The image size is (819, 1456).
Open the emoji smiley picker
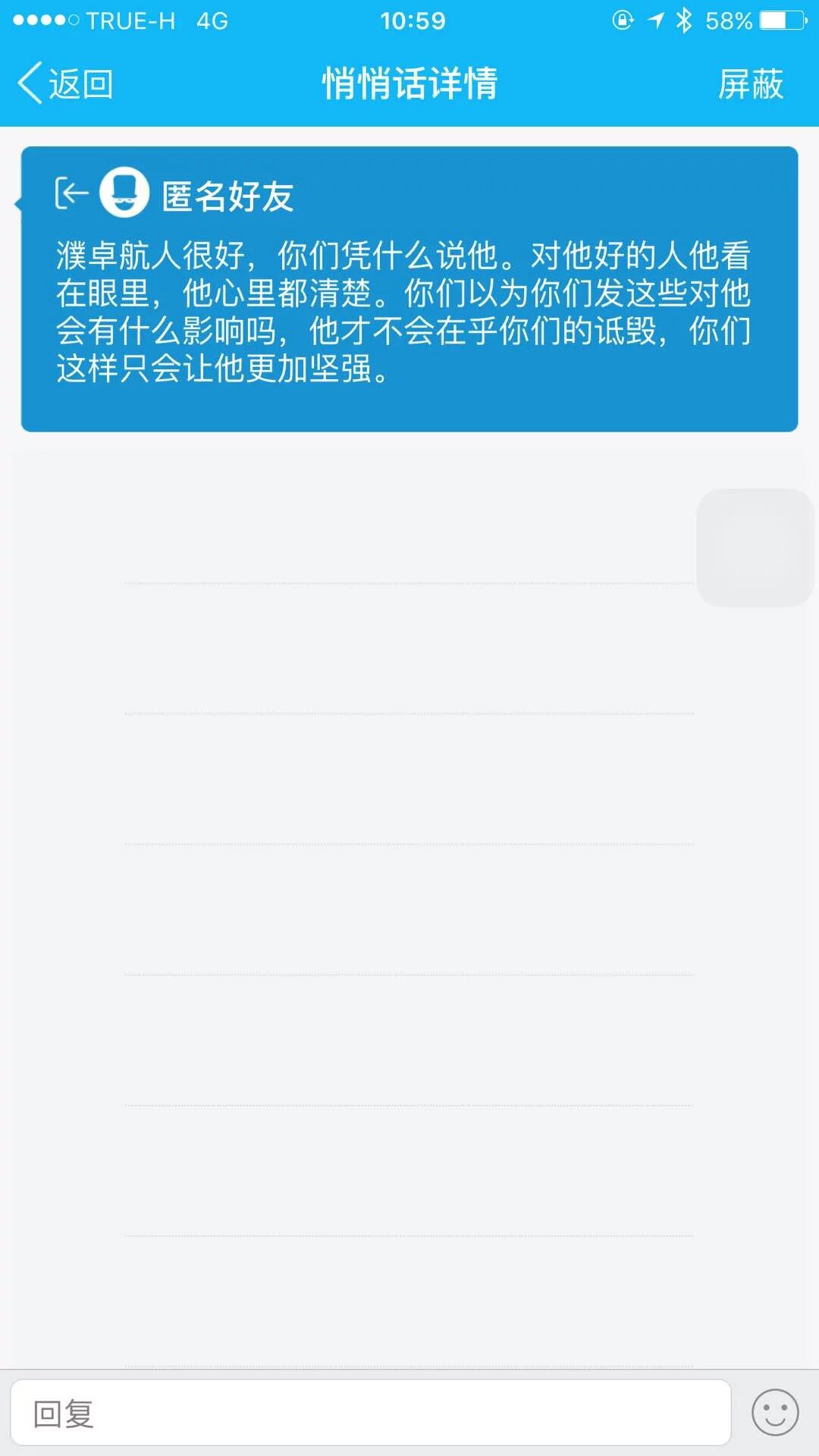point(774,1413)
